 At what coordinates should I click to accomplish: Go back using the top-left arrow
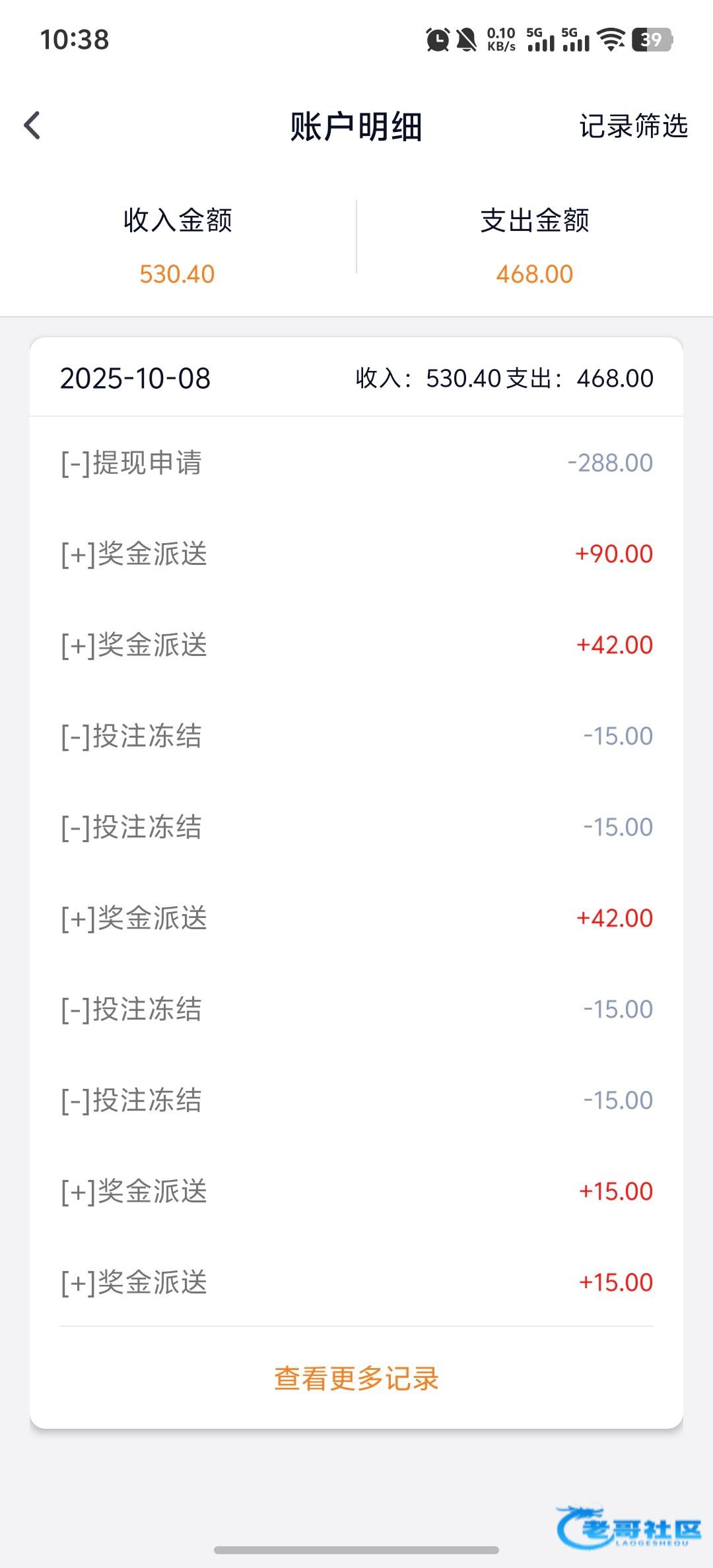click(32, 125)
